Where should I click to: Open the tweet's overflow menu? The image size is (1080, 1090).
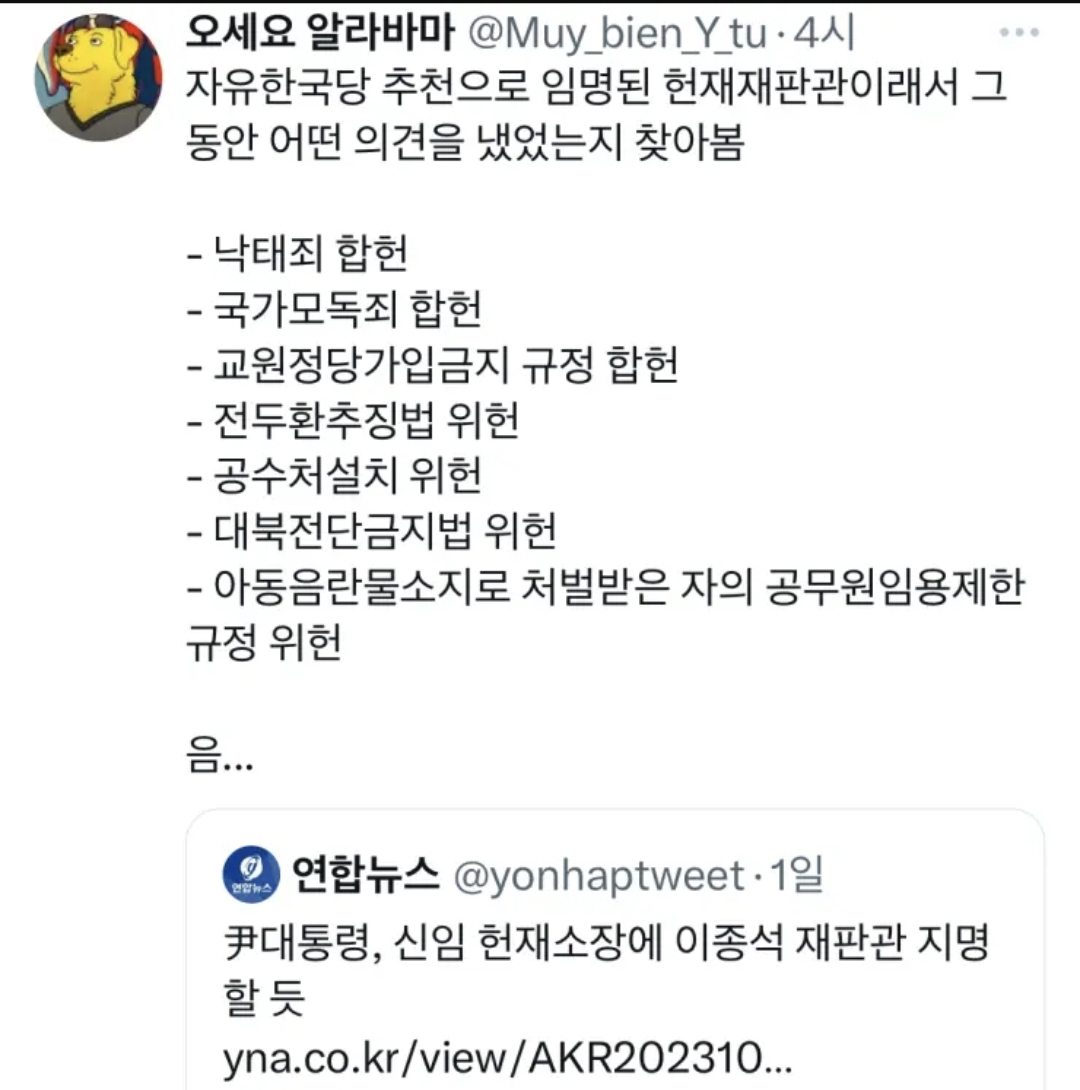pyautogui.click(x=1019, y=34)
